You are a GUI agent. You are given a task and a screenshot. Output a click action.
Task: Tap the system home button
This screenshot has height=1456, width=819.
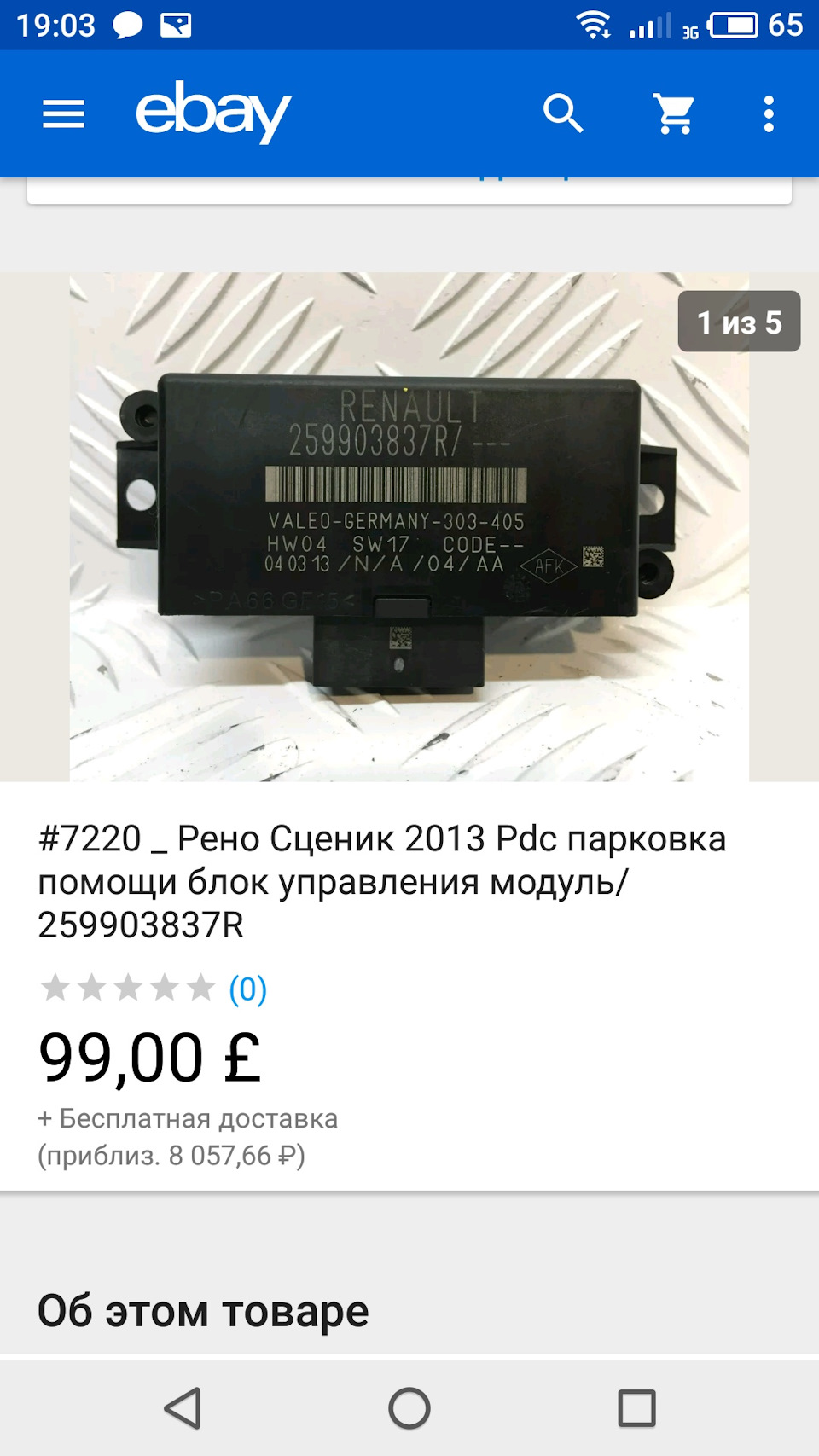coord(409,1408)
